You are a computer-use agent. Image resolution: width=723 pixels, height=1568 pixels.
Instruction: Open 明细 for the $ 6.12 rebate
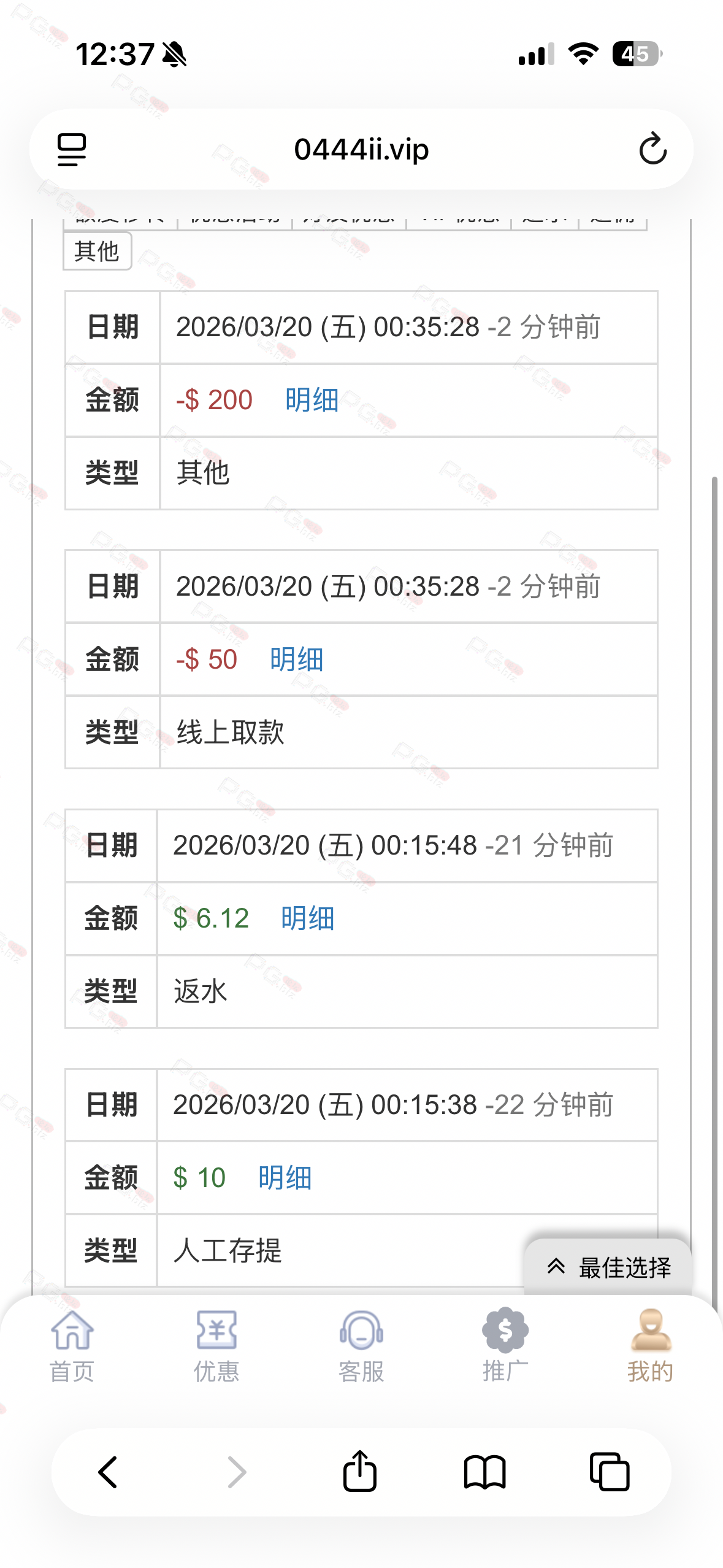(307, 918)
